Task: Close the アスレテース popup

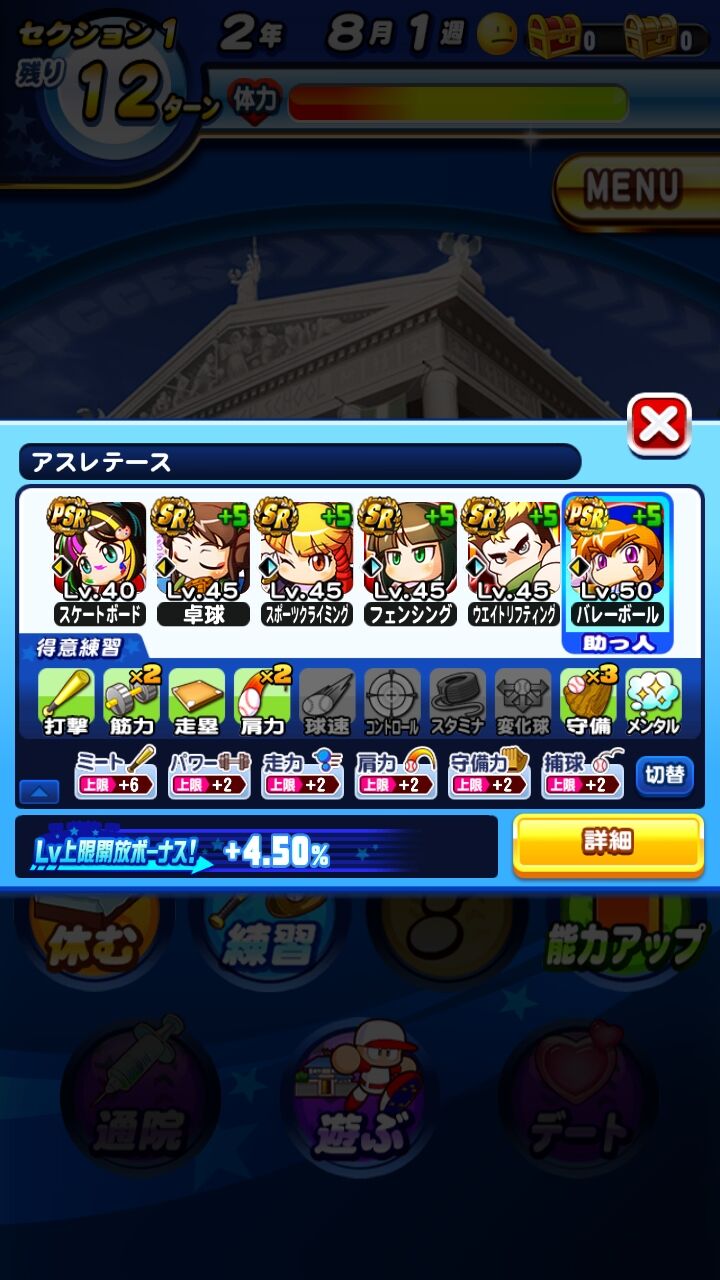Action: coord(659,425)
